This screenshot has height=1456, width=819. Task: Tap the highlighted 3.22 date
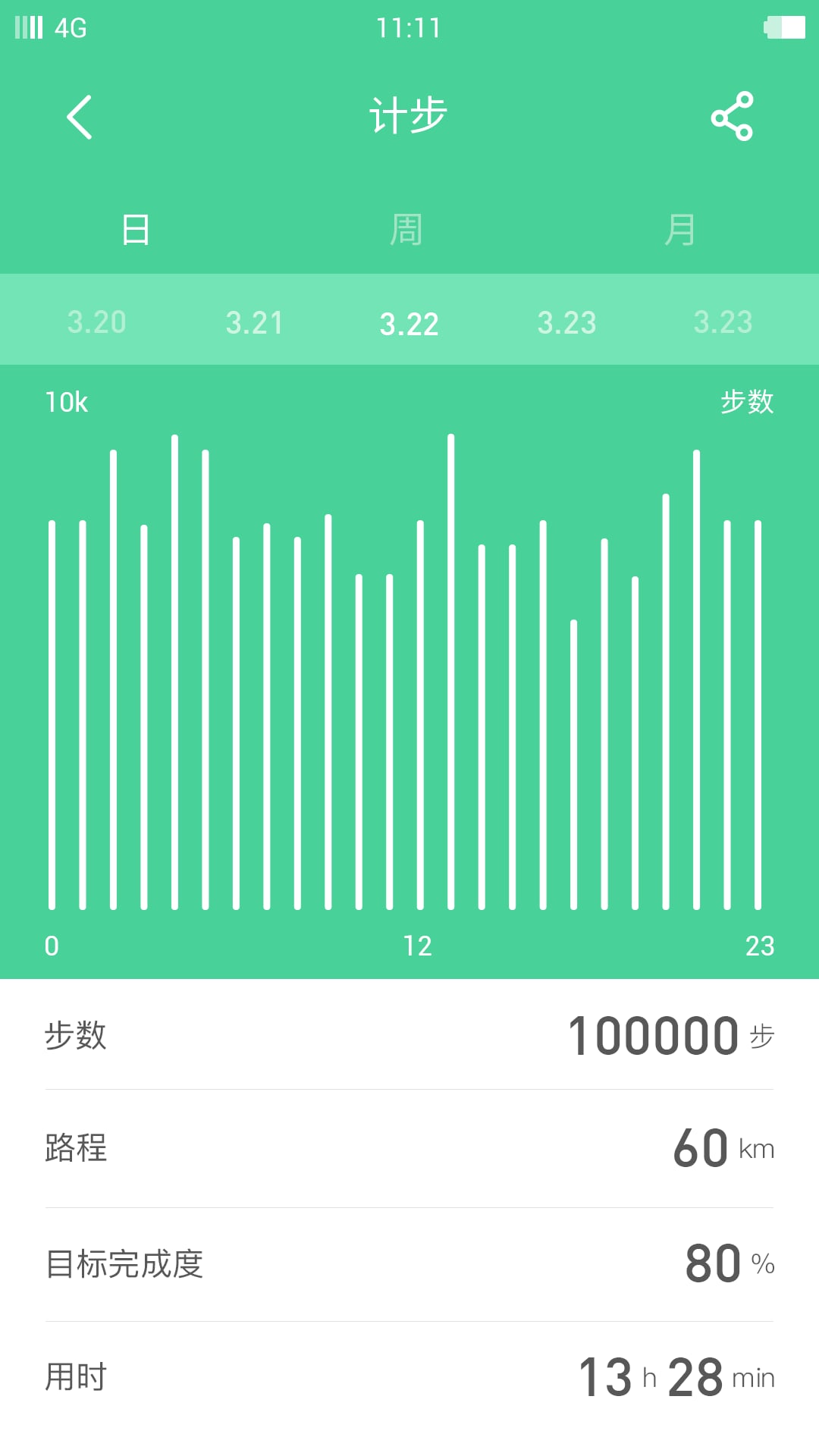(409, 324)
